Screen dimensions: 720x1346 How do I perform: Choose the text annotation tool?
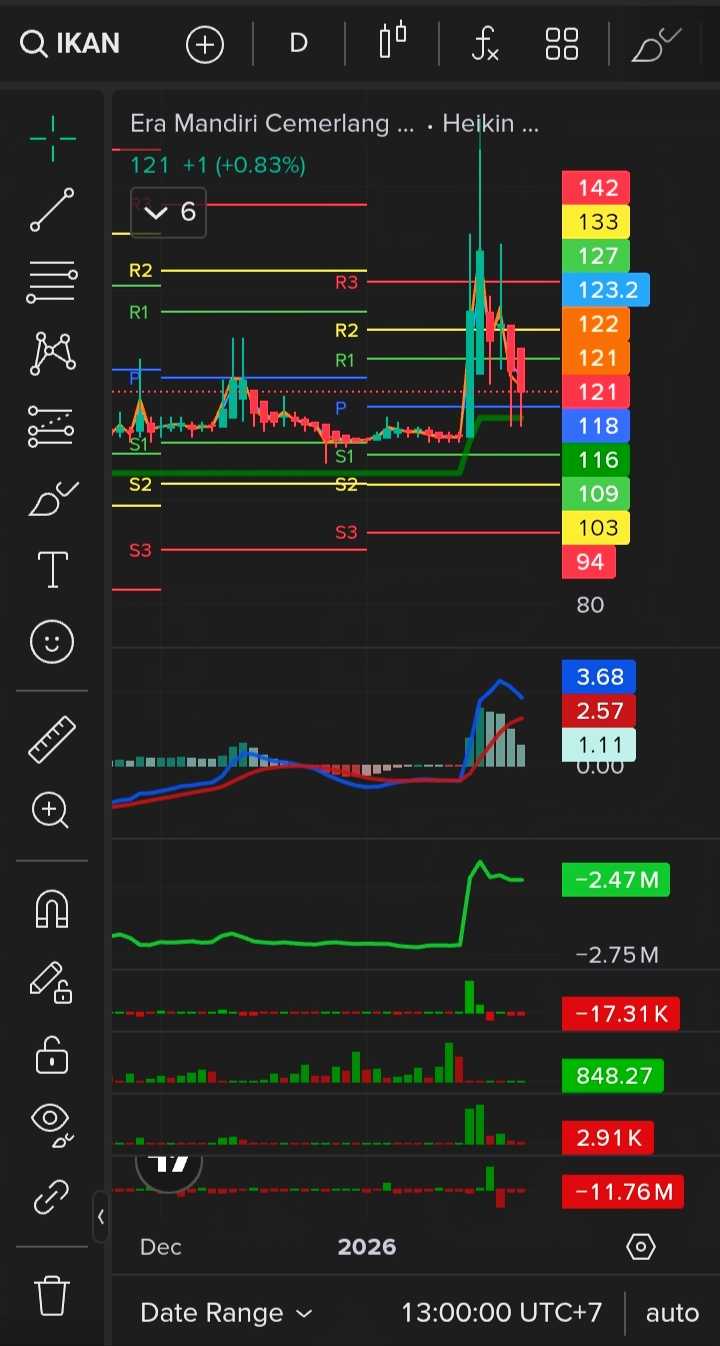coord(52,569)
